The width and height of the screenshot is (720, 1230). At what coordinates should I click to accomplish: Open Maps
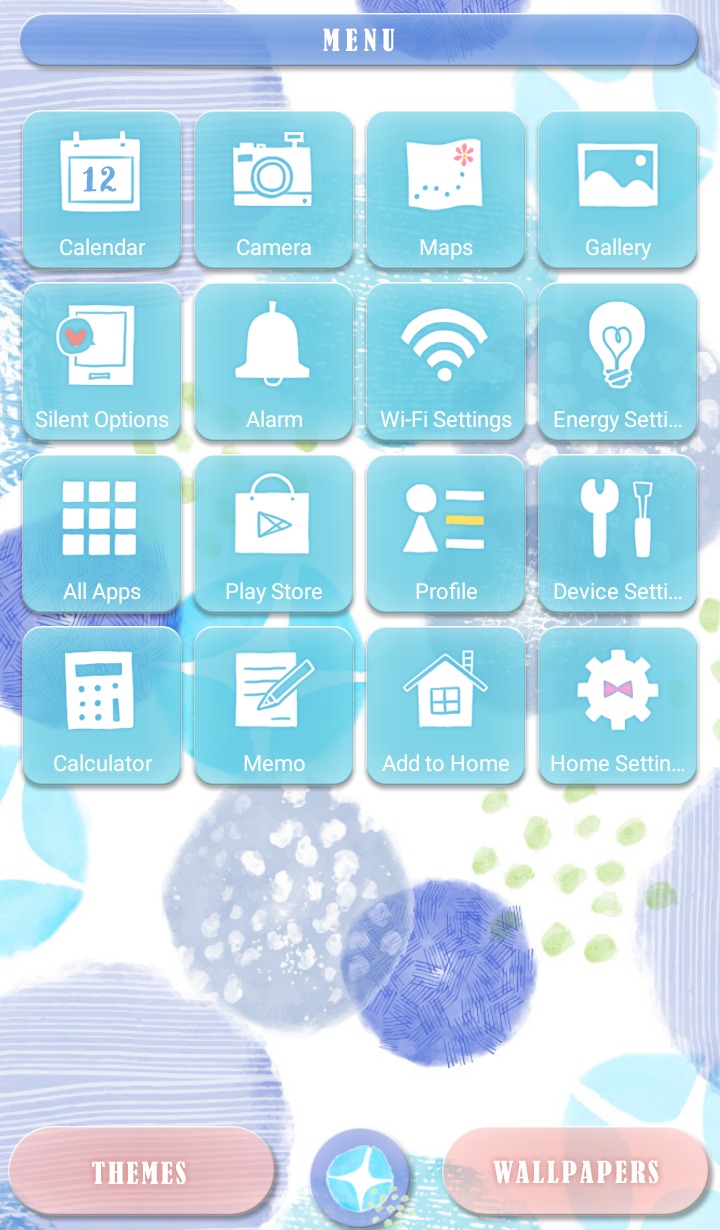click(446, 190)
